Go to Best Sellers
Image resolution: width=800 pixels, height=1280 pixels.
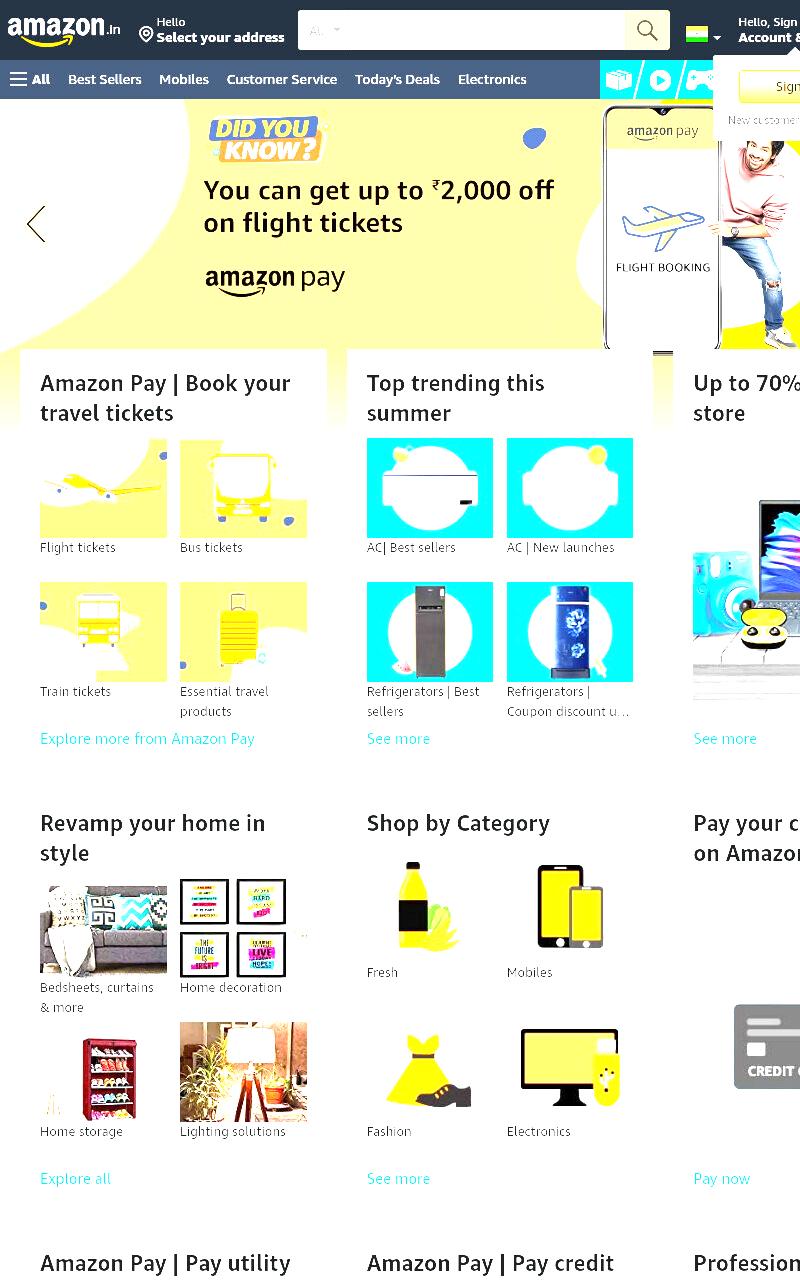click(x=105, y=79)
